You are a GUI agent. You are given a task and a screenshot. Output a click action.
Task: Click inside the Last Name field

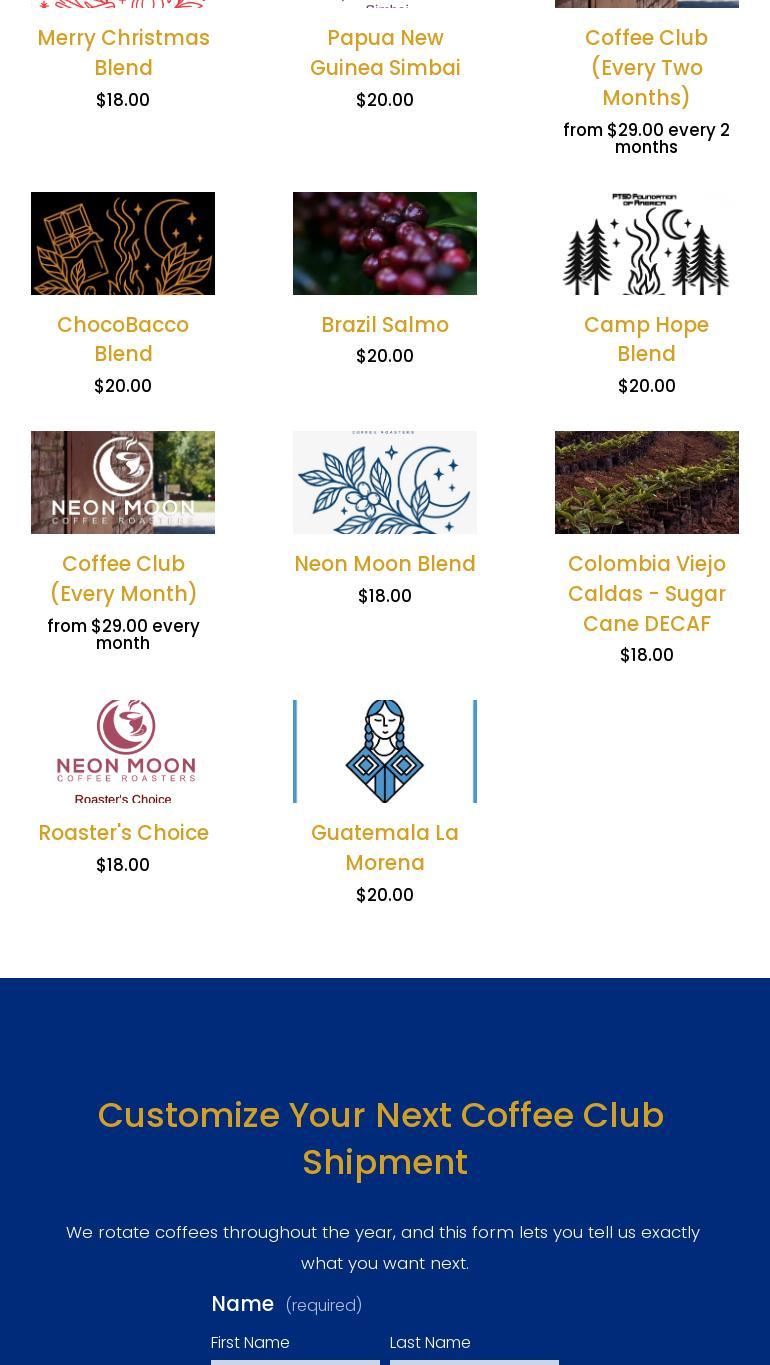click(474, 1363)
